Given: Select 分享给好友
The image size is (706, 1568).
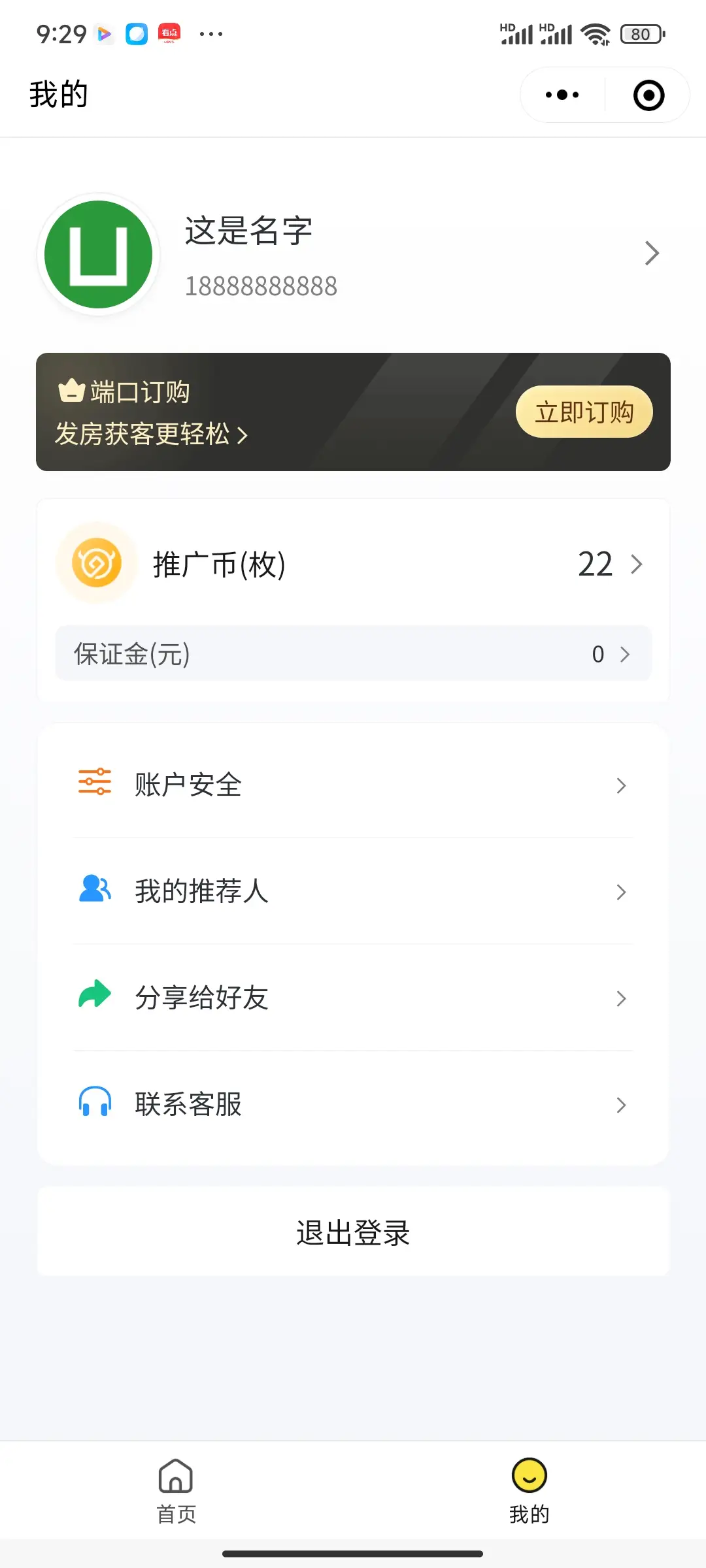Looking at the screenshot, I should point(353,998).
